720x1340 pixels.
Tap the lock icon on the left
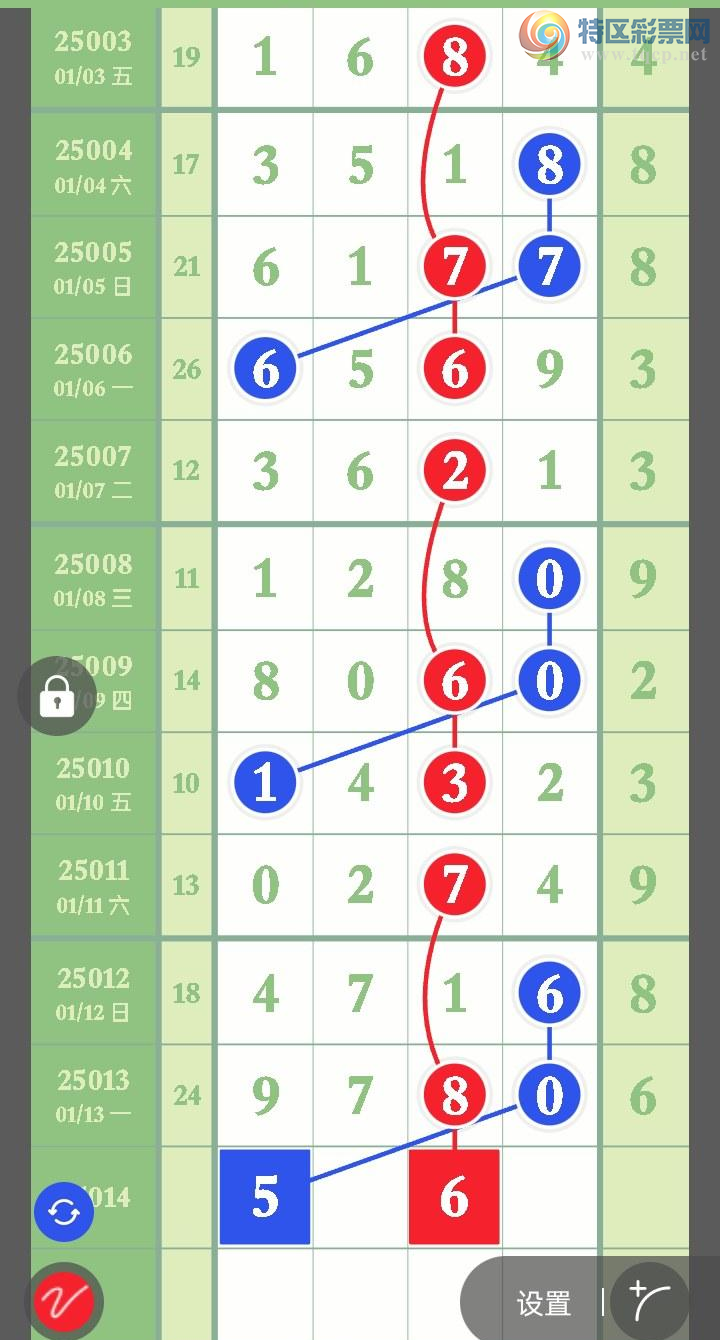tap(57, 697)
